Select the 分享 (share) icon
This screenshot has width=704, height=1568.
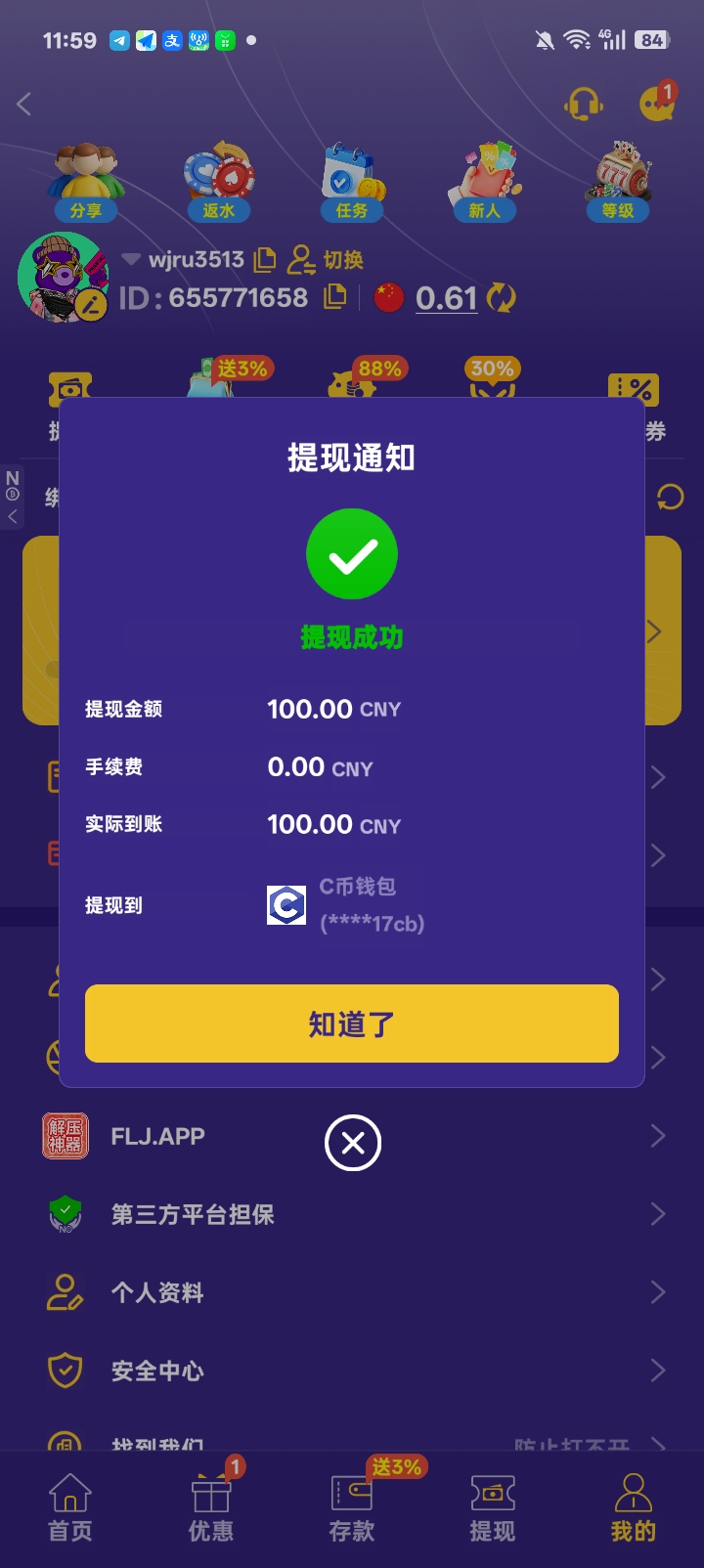[x=85, y=181]
